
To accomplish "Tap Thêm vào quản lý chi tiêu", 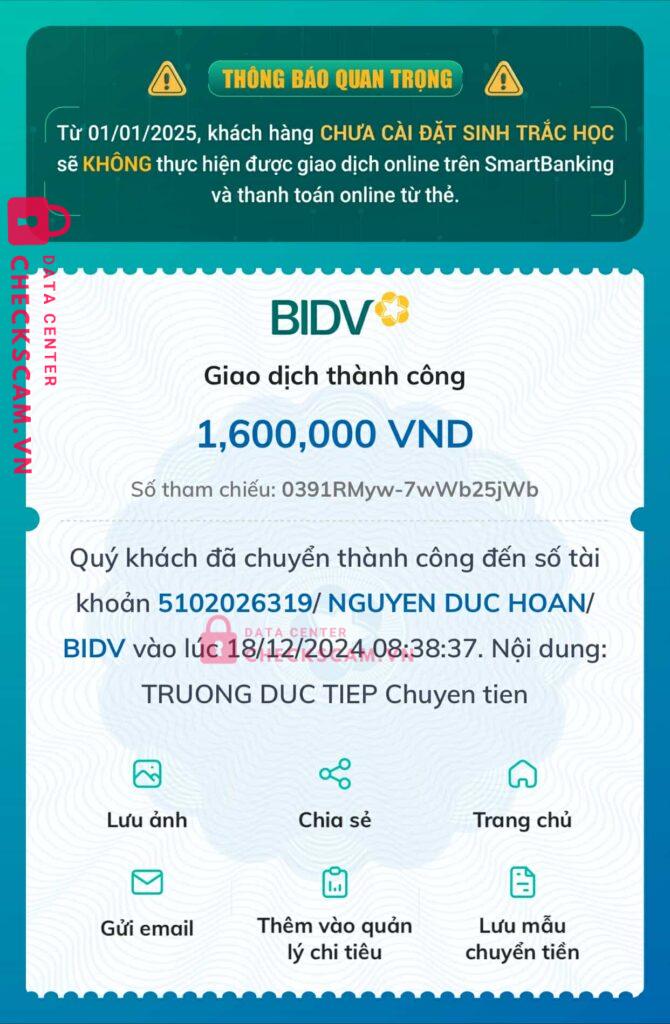I will (334, 910).
